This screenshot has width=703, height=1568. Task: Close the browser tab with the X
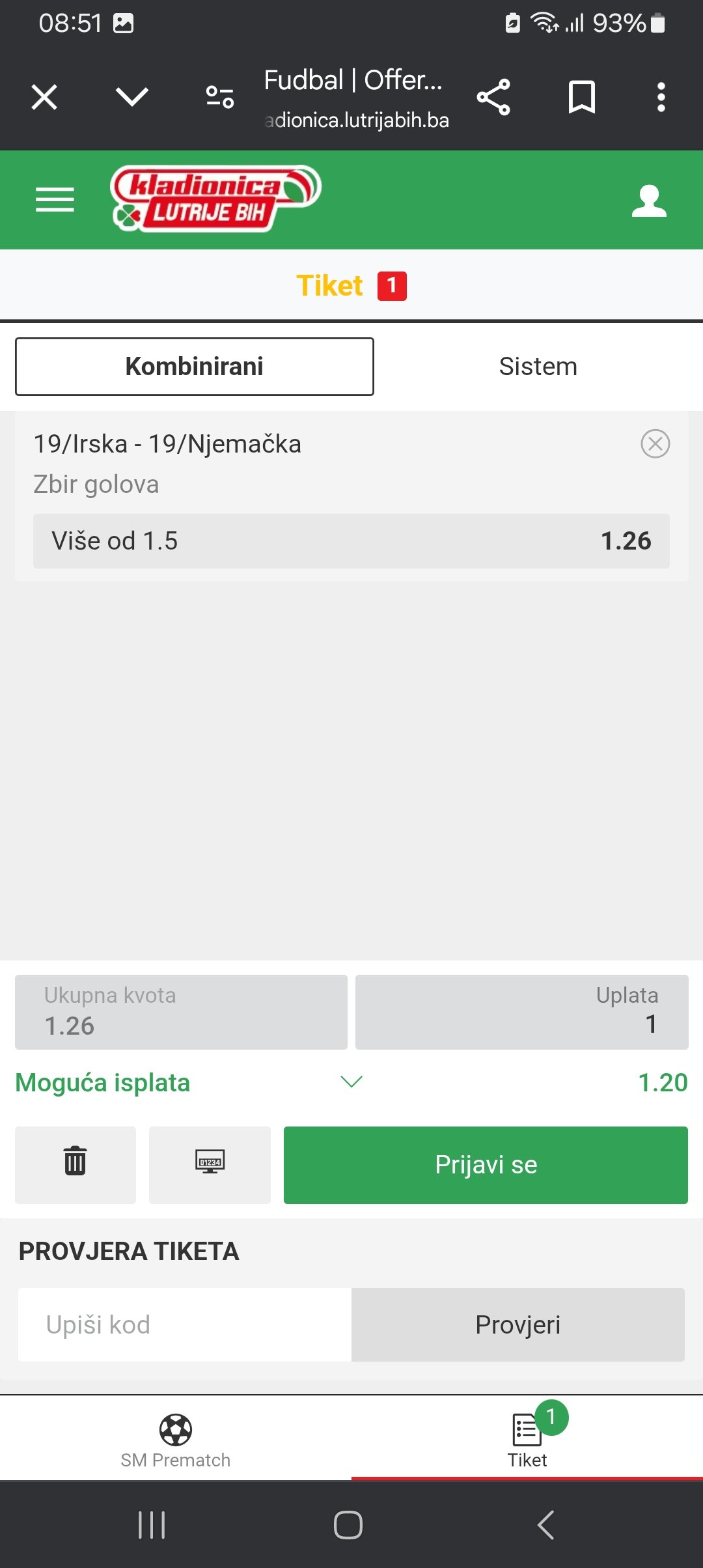pyautogui.click(x=44, y=98)
